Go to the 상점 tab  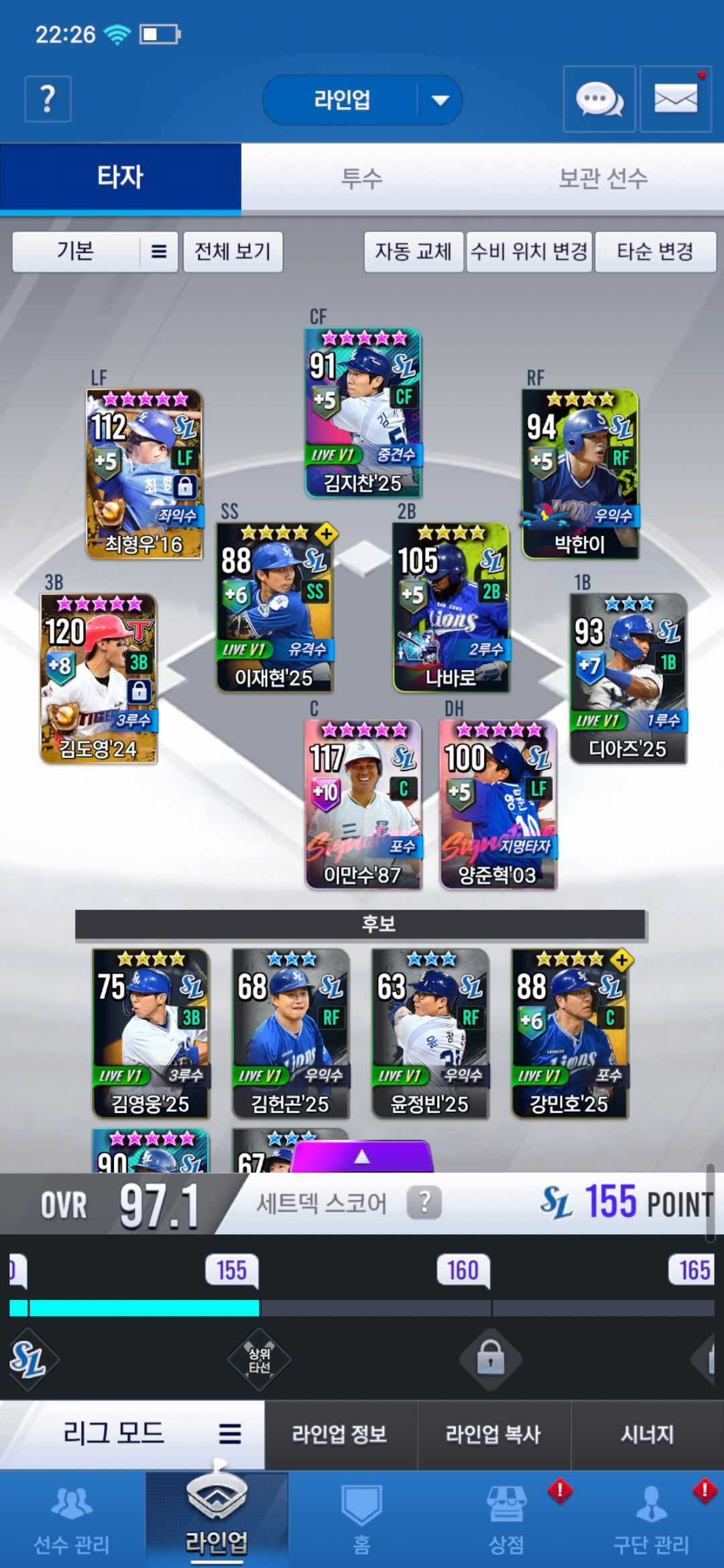[507, 1520]
